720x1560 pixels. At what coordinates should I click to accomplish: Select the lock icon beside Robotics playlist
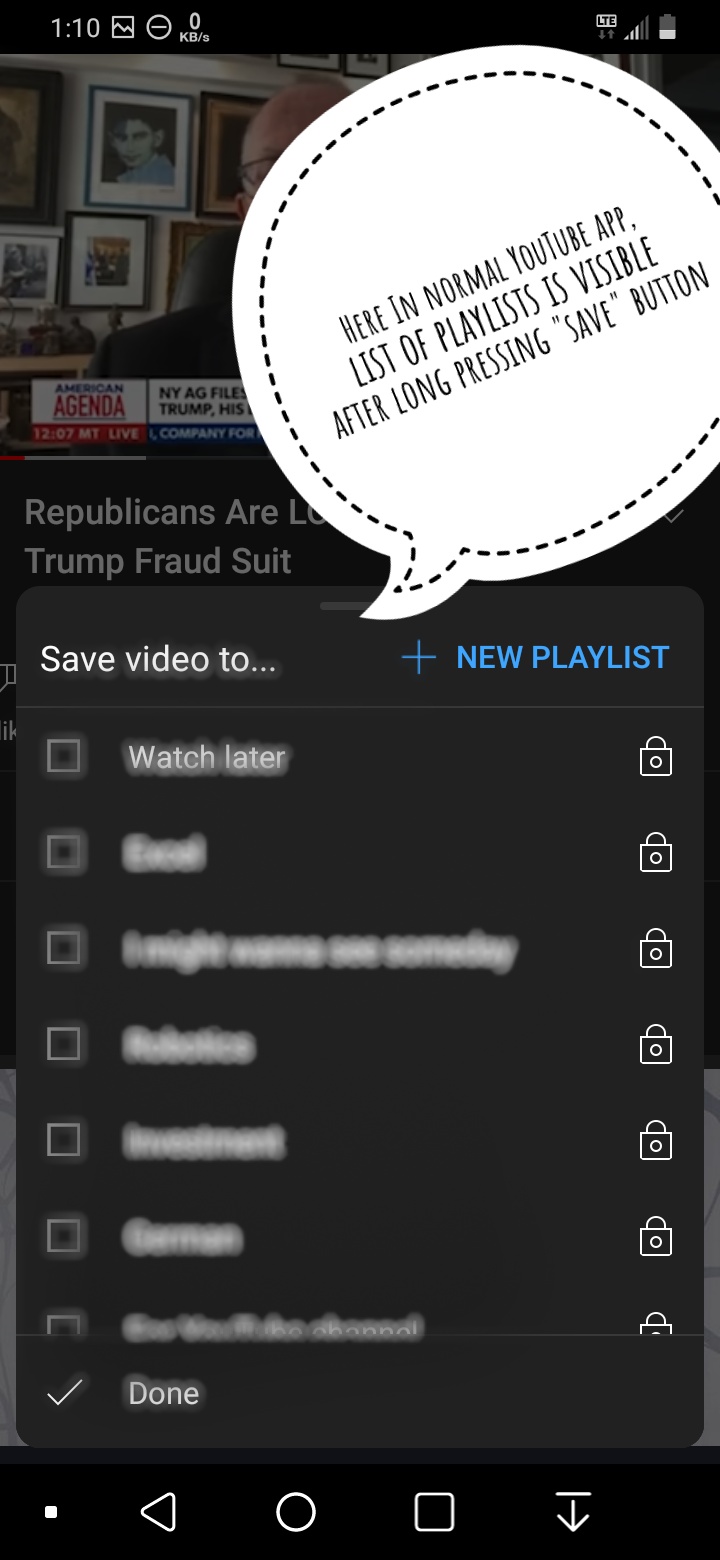655,1045
